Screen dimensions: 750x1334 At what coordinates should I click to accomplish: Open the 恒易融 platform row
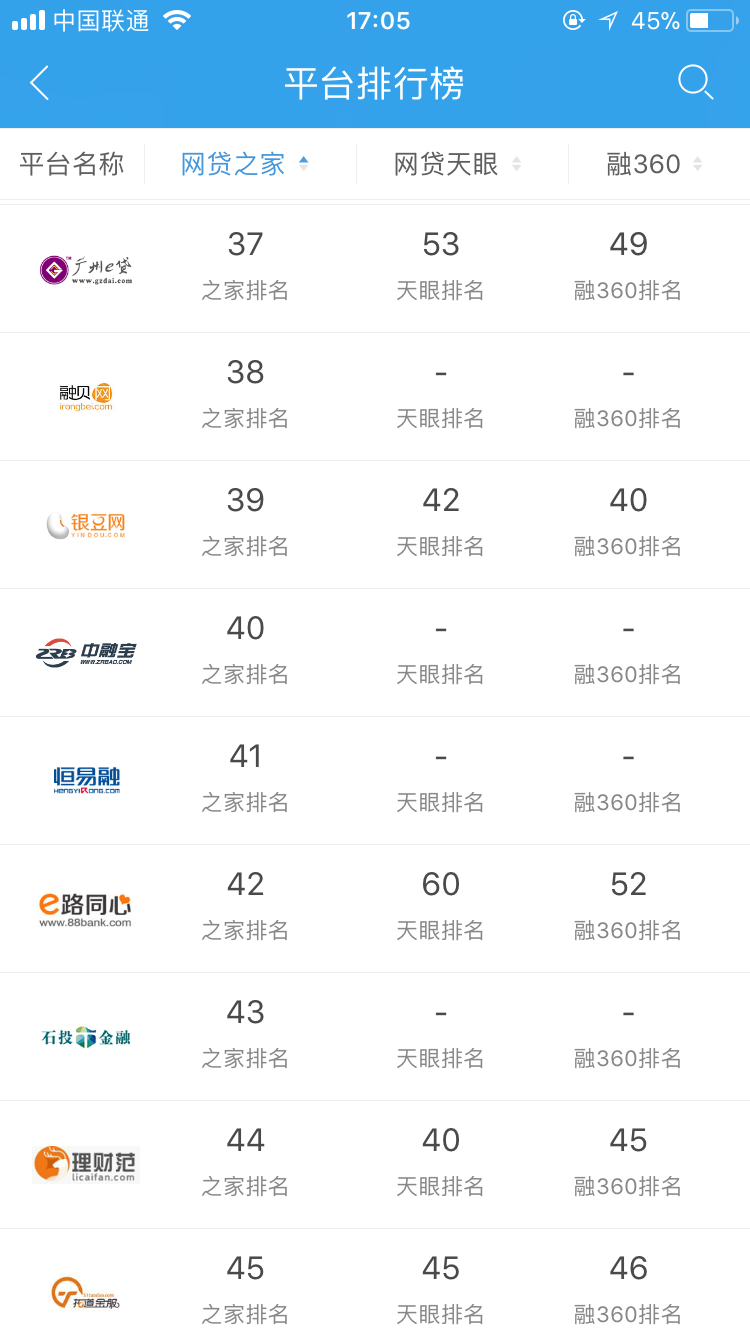tap(86, 781)
